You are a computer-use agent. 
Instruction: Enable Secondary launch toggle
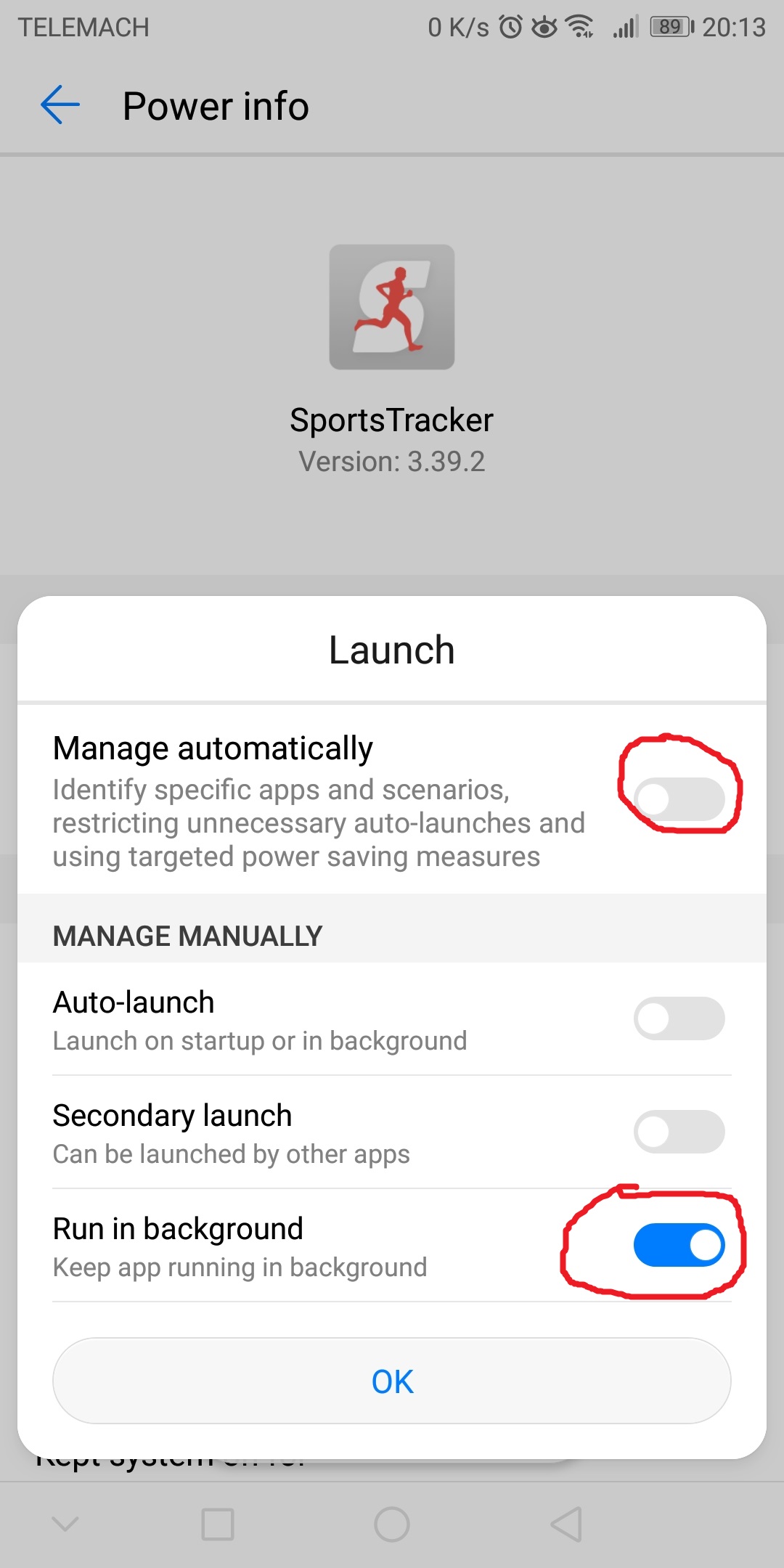pos(679,1132)
